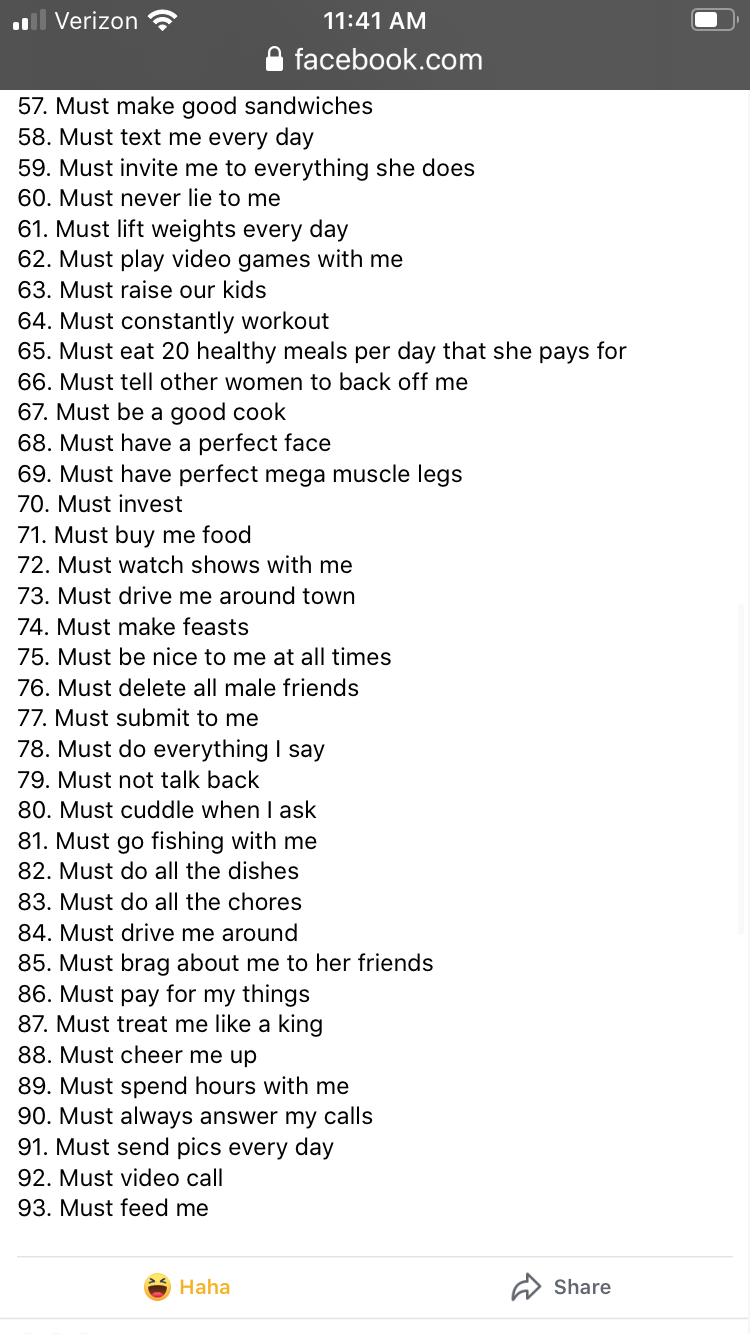Share this post
The height and width of the screenshot is (1334, 750).
(x=561, y=1287)
